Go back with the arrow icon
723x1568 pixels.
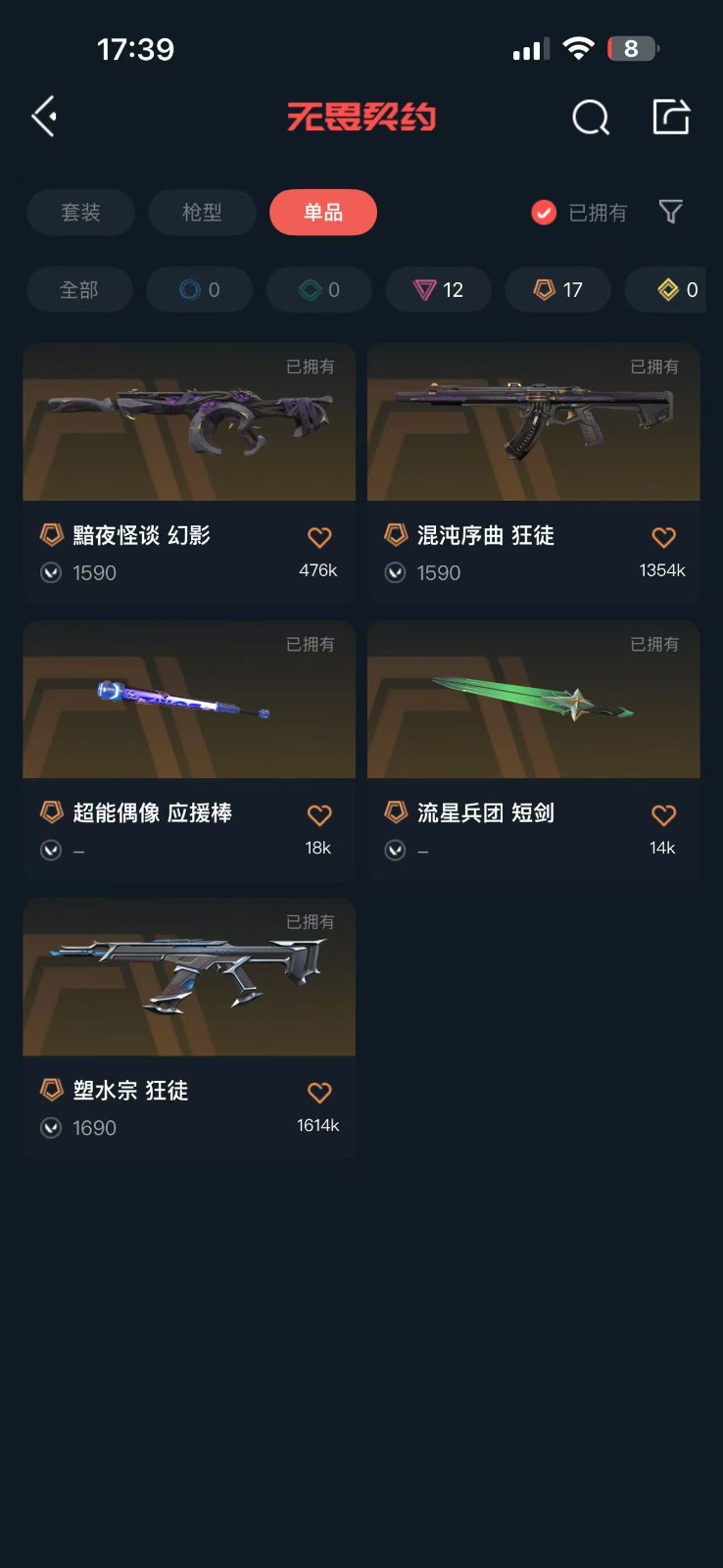[x=44, y=117]
